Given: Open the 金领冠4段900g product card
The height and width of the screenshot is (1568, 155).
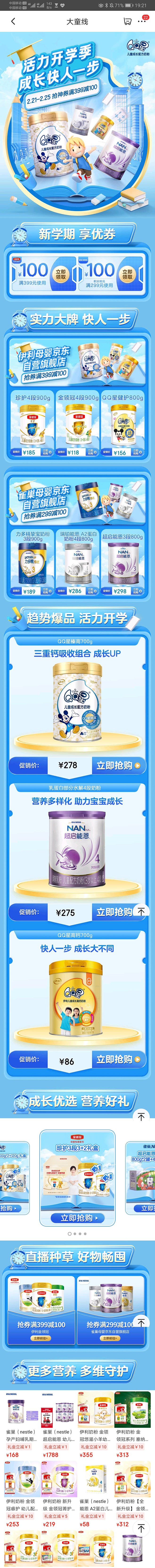Looking at the screenshot, I should pyautogui.click(x=77, y=424).
